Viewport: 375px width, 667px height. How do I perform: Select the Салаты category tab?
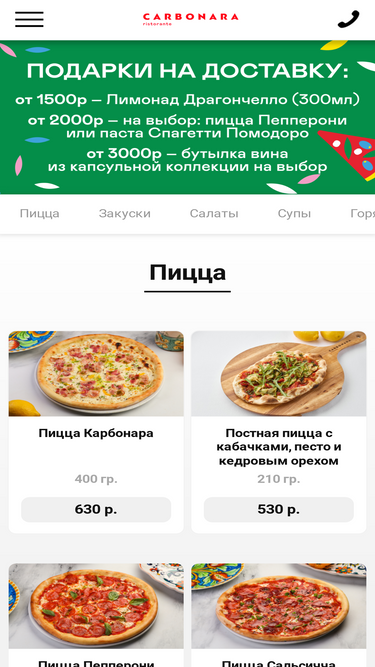click(214, 214)
